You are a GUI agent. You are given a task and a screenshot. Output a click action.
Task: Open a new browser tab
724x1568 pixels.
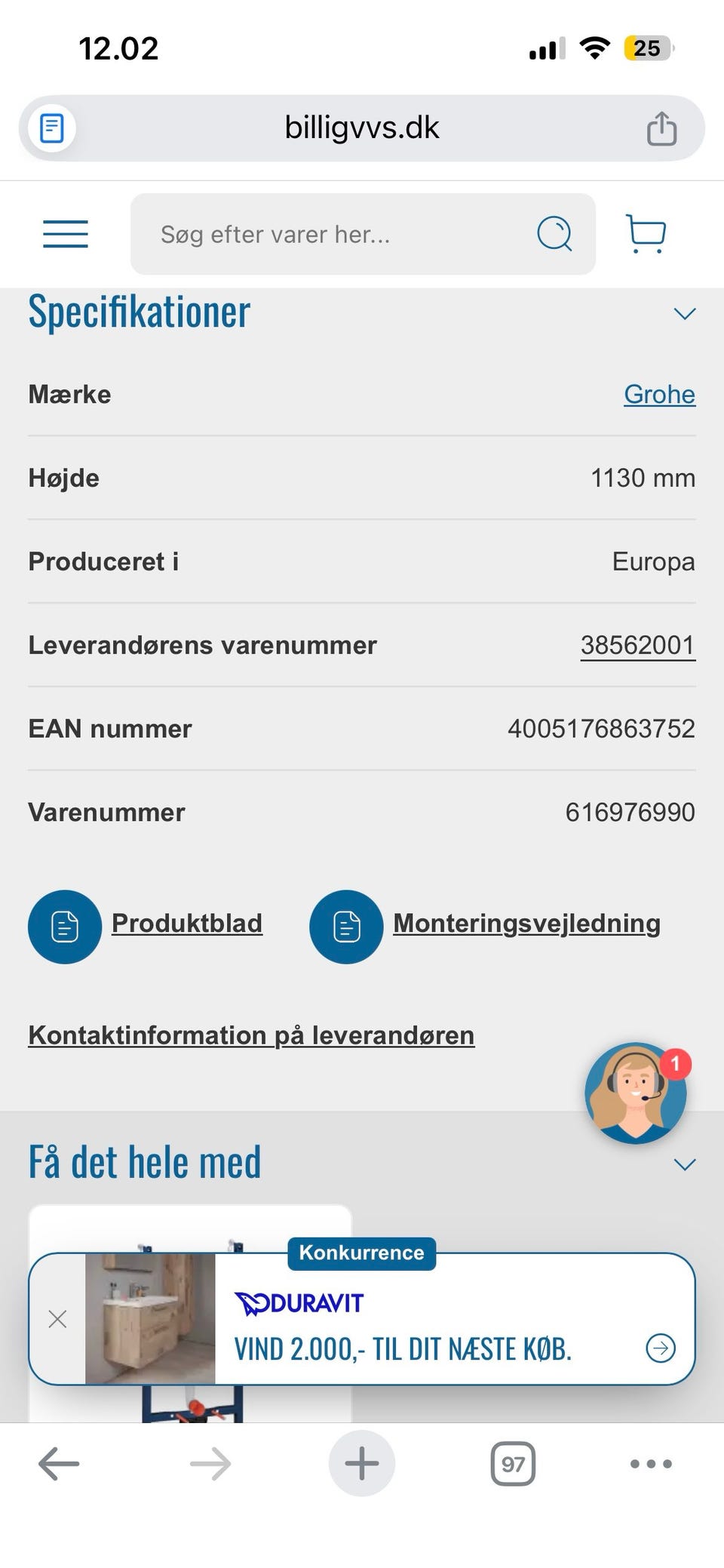click(x=362, y=1464)
